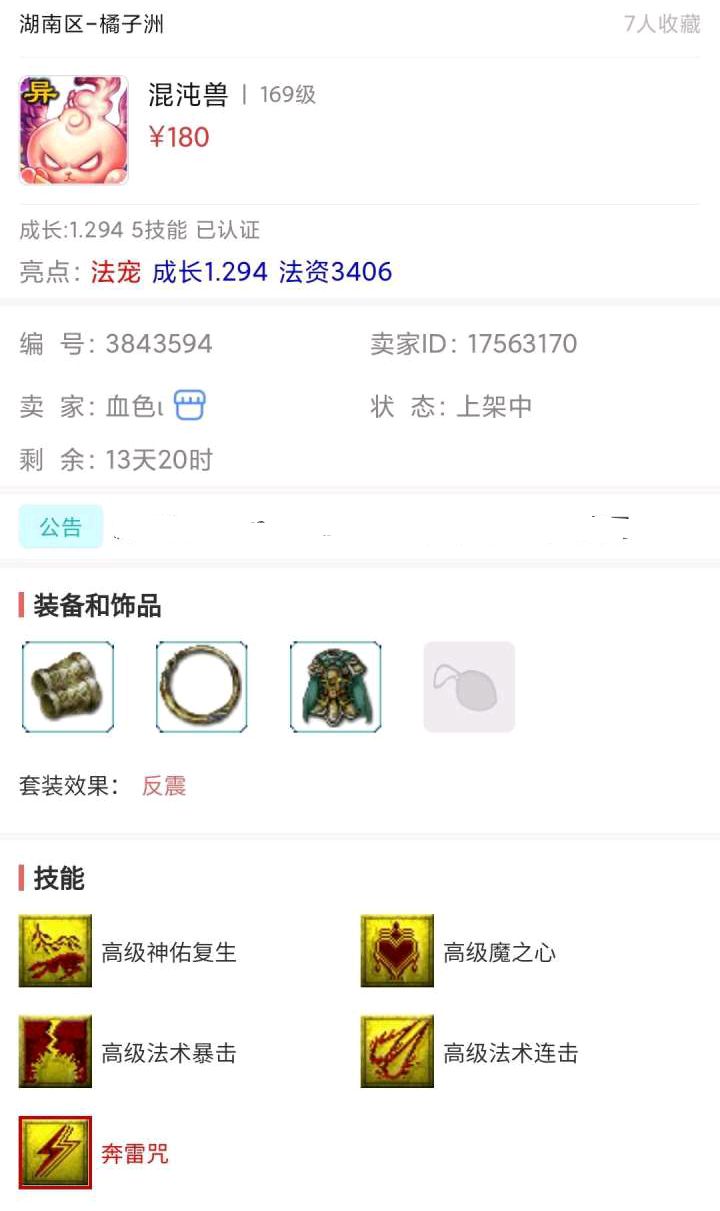Screen dimensions: 720x1211
Task: Click the empty accessory equipment slot
Action: tap(468, 686)
